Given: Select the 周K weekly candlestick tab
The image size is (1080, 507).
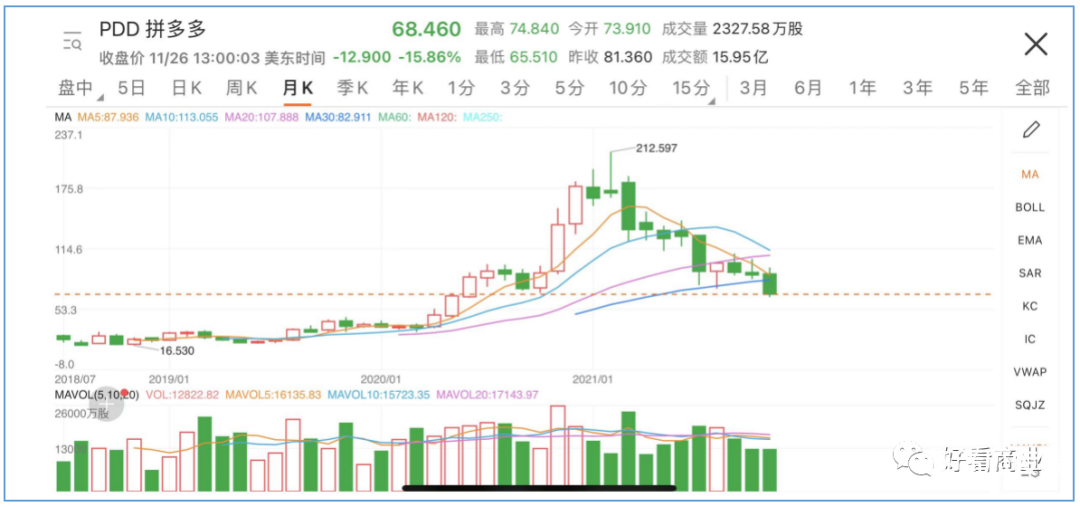Looking at the screenshot, I should coord(242,88).
